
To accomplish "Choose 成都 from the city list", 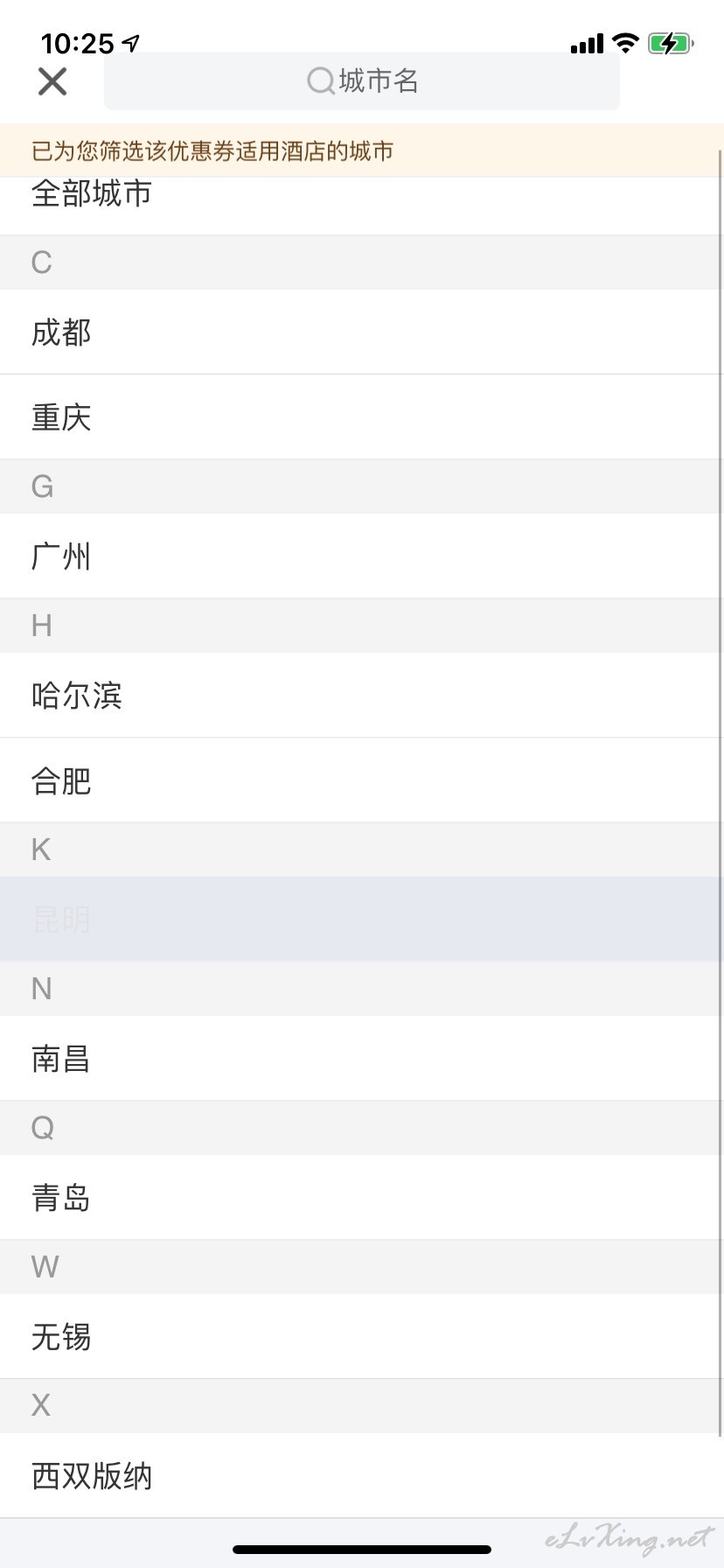I will pos(362,332).
